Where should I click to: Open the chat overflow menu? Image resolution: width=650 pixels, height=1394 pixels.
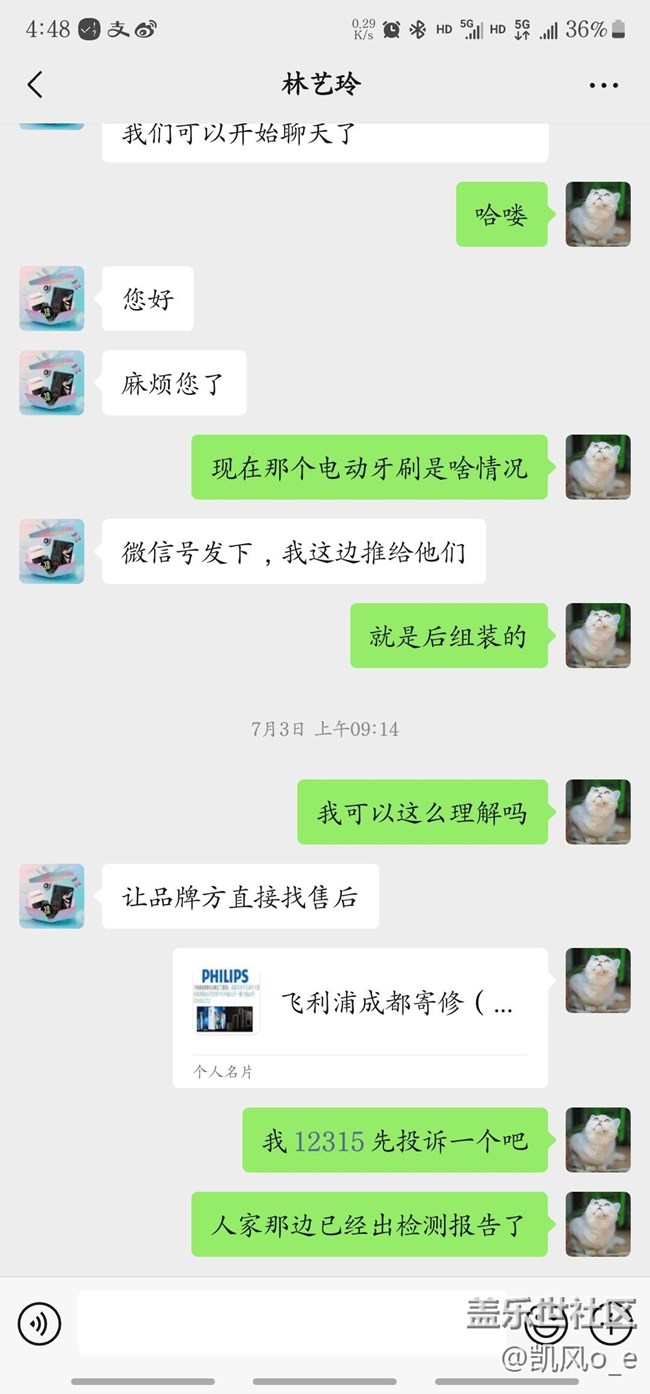[x=603, y=85]
